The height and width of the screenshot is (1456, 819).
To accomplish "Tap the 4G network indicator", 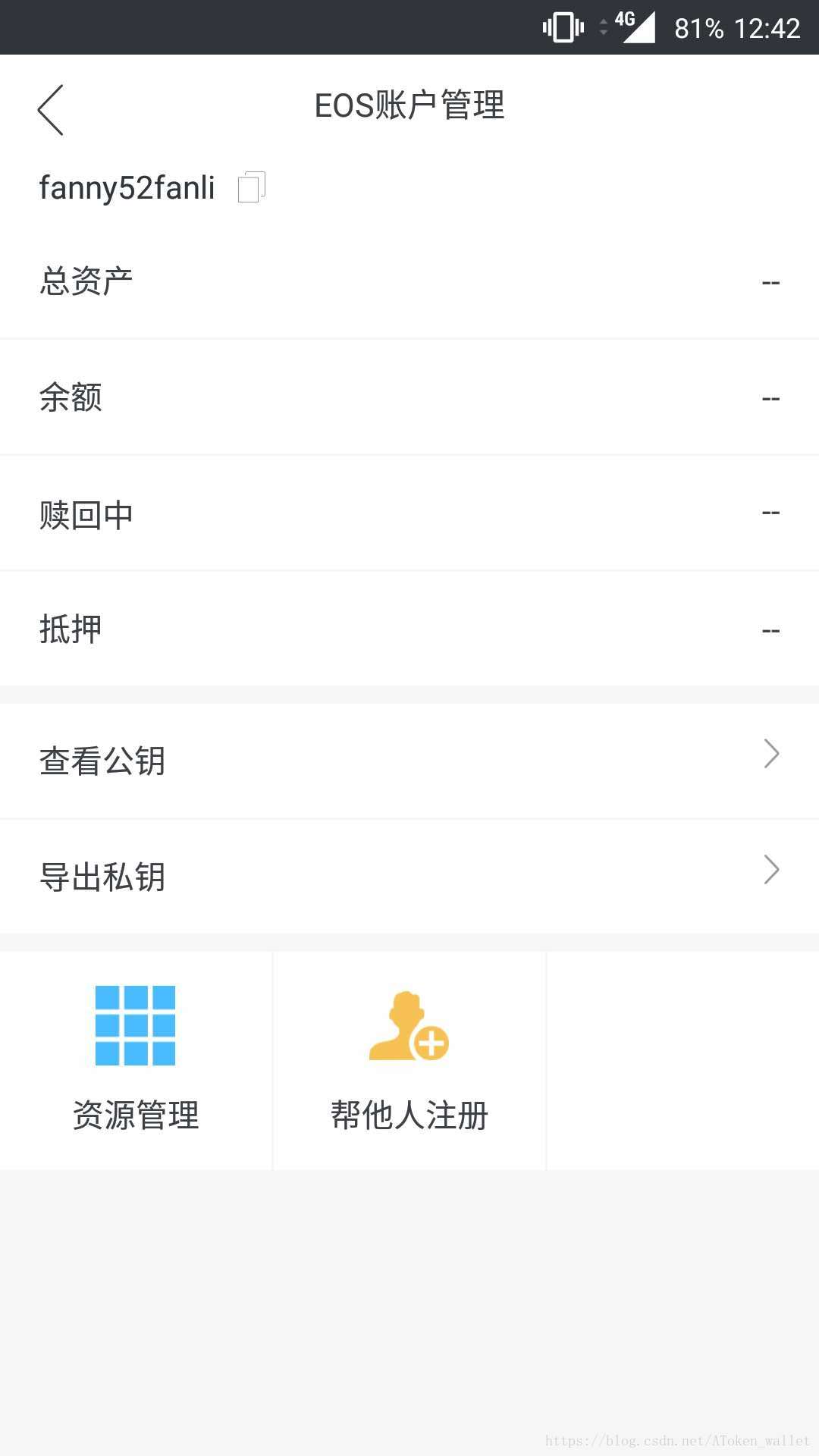I will [x=626, y=19].
